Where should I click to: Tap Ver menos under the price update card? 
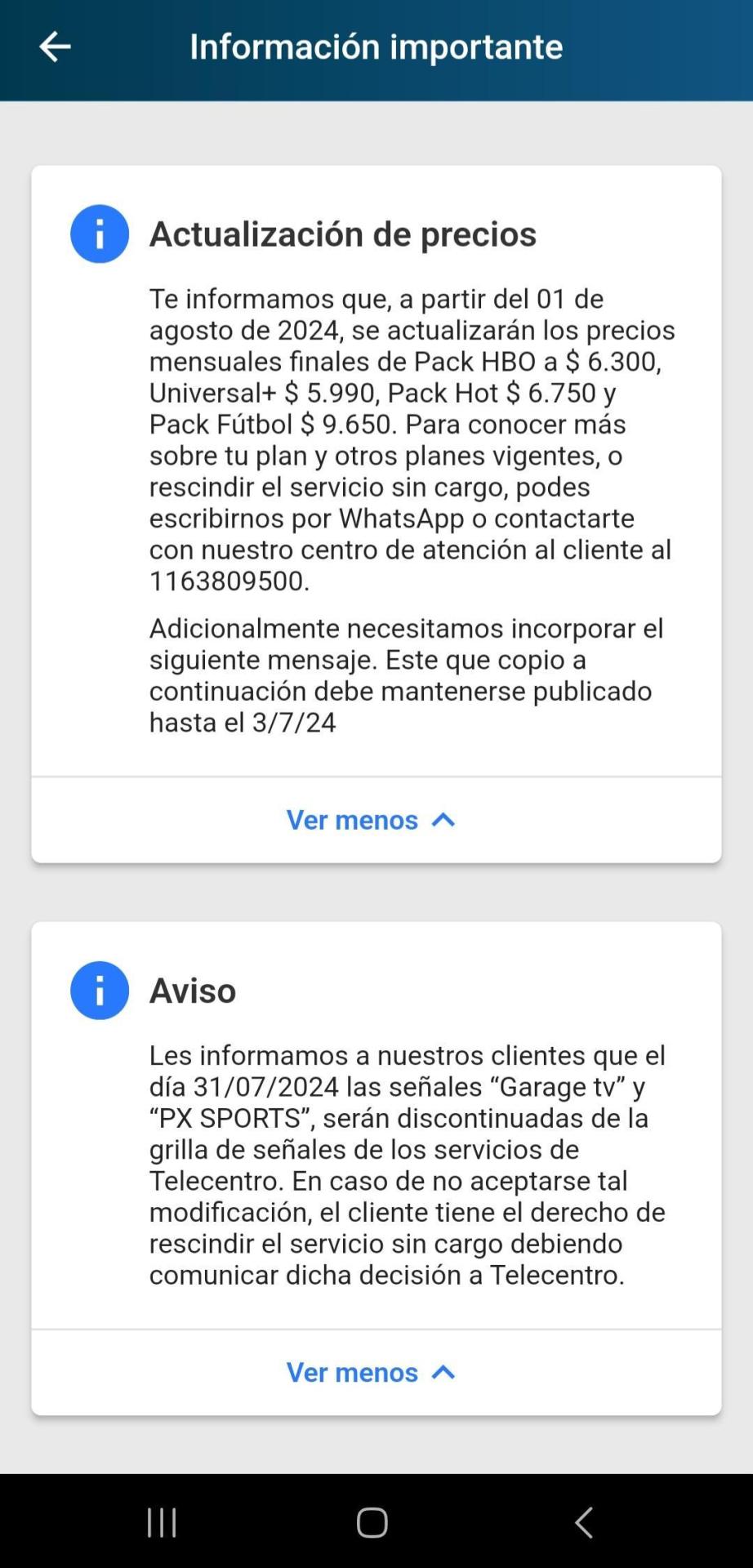click(x=351, y=819)
